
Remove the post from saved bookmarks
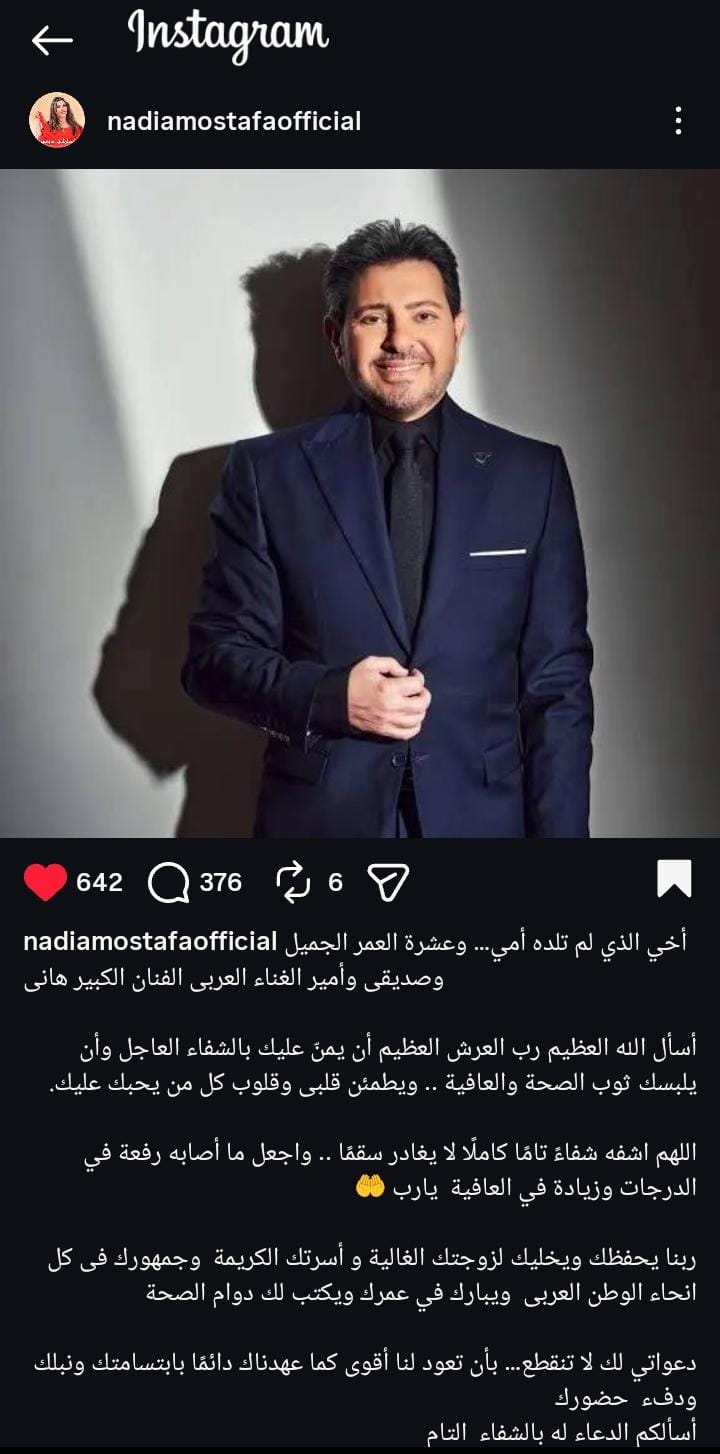coord(674,879)
